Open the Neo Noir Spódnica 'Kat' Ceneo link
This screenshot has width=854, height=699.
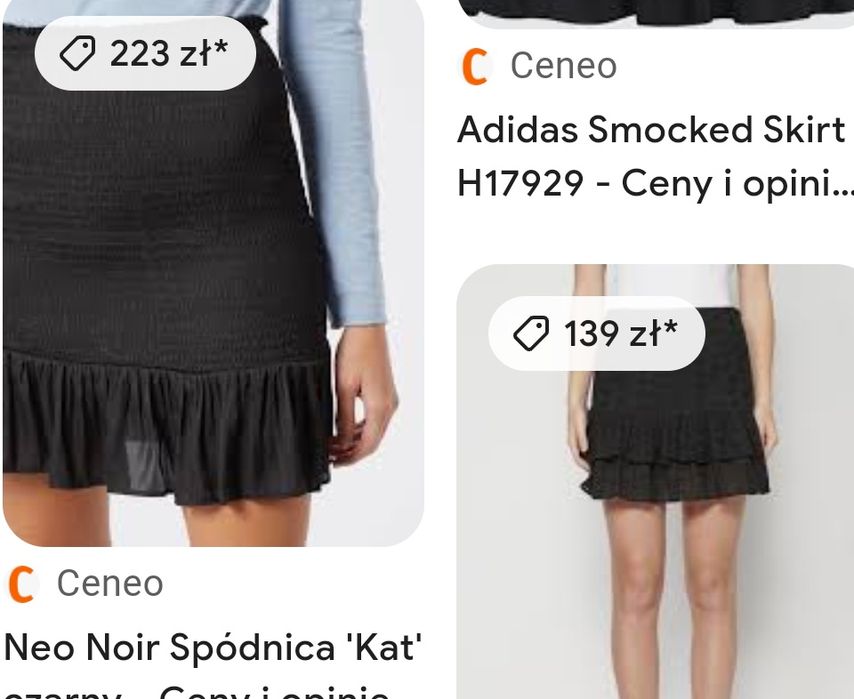[x=214, y=648]
